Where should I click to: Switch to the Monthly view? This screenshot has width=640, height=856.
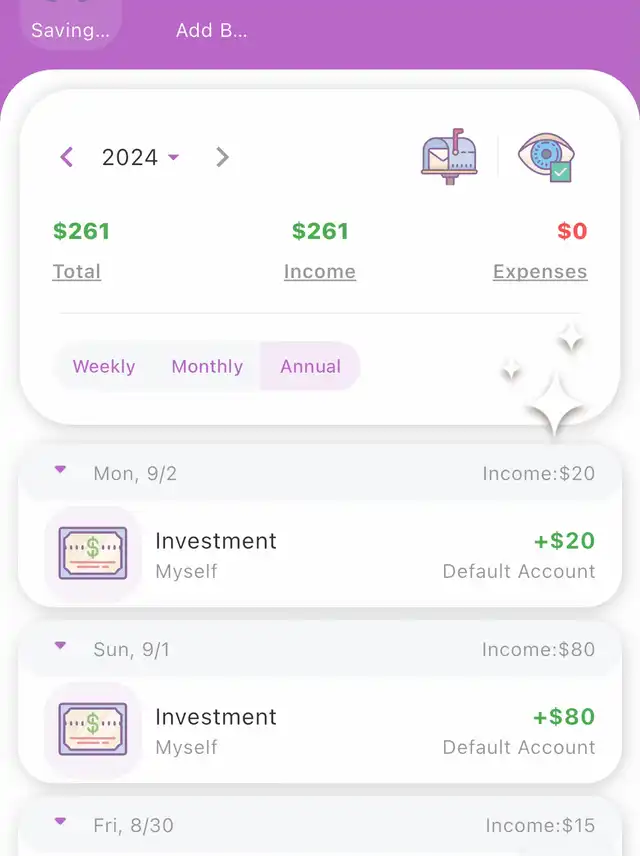point(207,366)
